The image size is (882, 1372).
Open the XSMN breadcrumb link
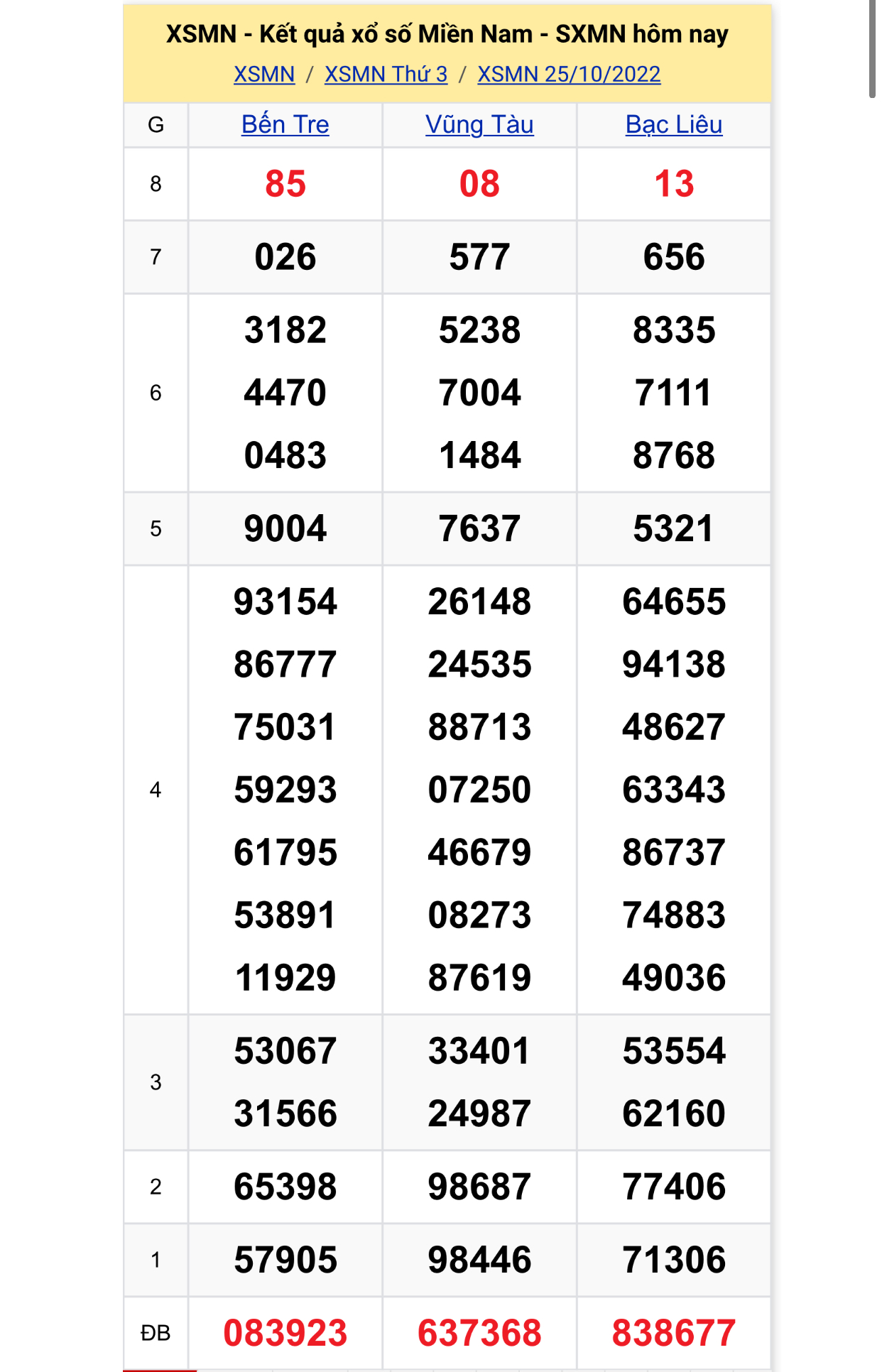(264, 75)
